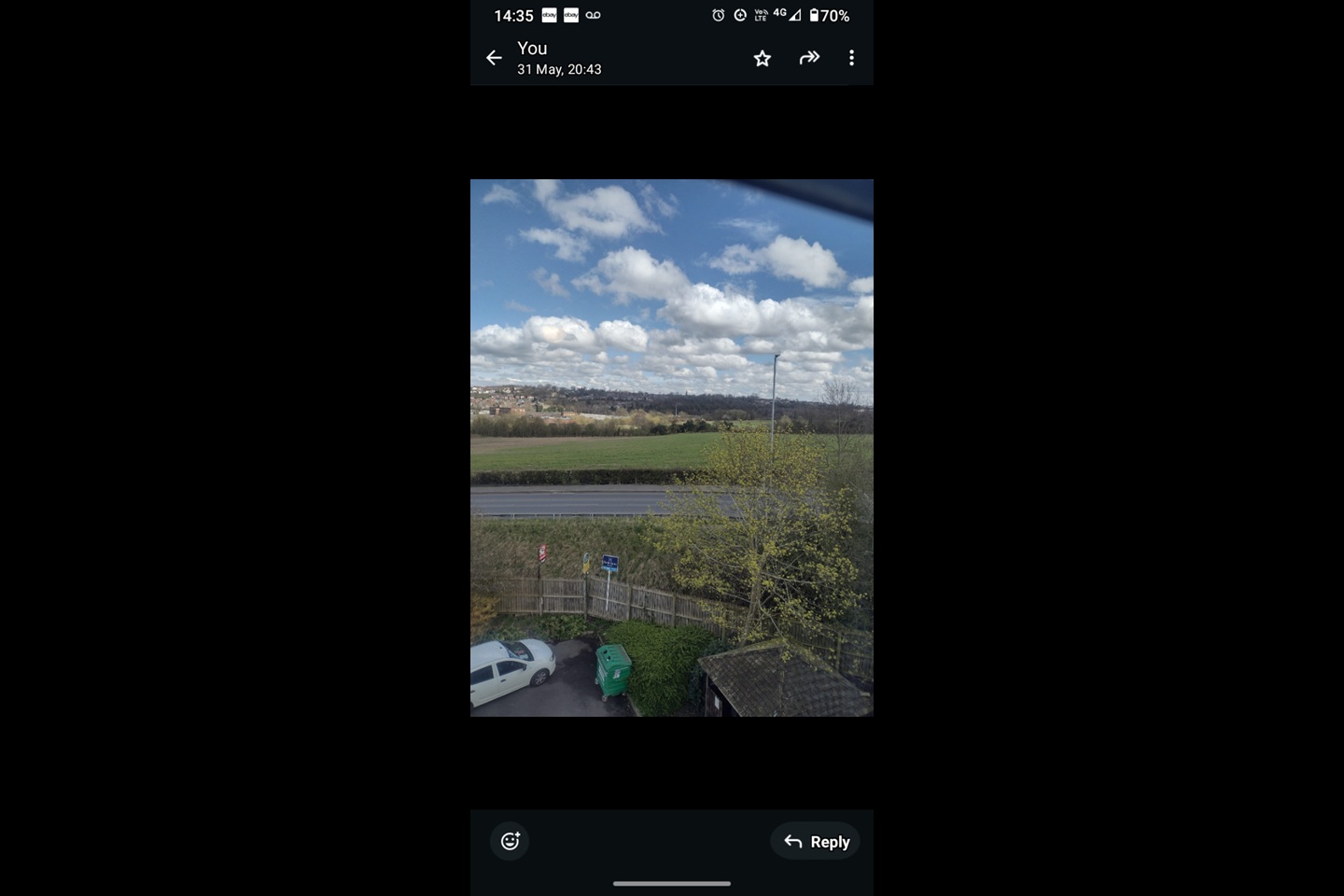Image resolution: width=1344 pixels, height=896 pixels.
Task: Tap the Reply button
Action: (816, 841)
